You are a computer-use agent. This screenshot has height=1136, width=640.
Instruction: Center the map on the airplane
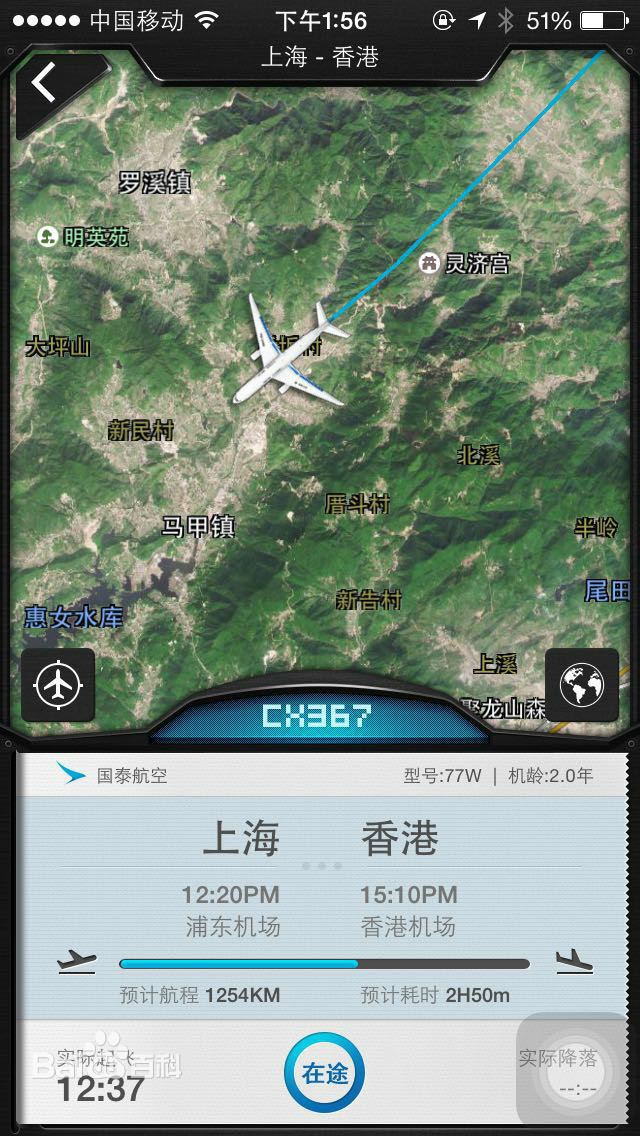coord(58,685)
